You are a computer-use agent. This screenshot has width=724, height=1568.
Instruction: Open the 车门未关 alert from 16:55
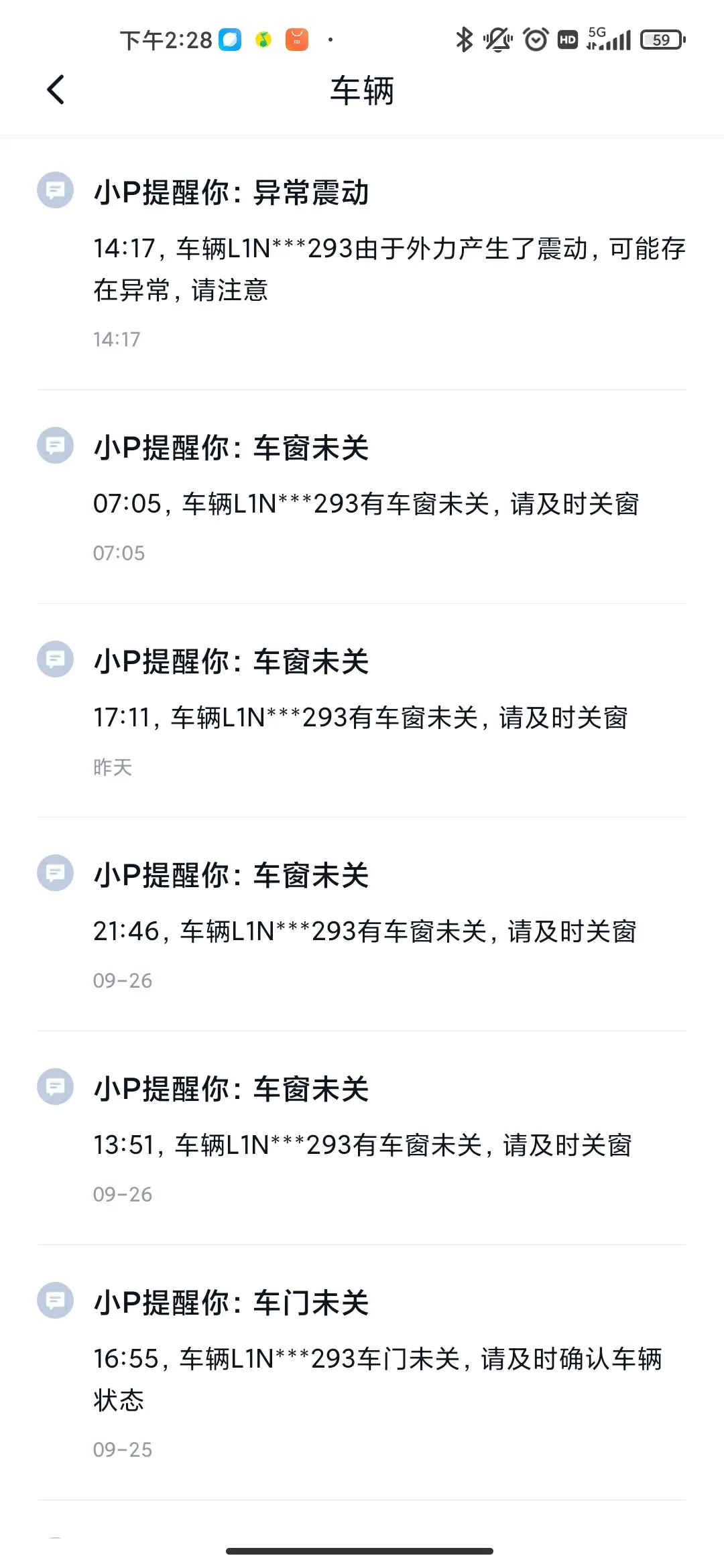(362, 1373)
